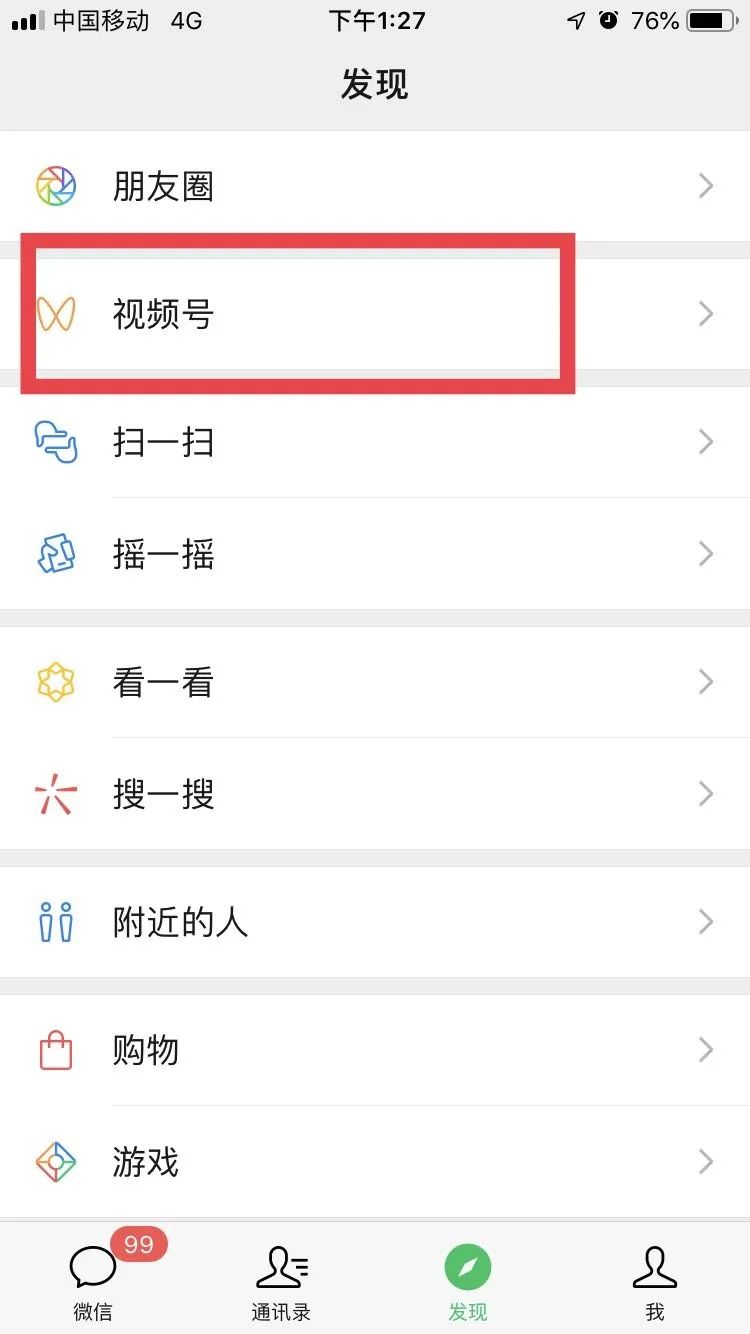Open the 购物 shopping entry

point(375,1050)
